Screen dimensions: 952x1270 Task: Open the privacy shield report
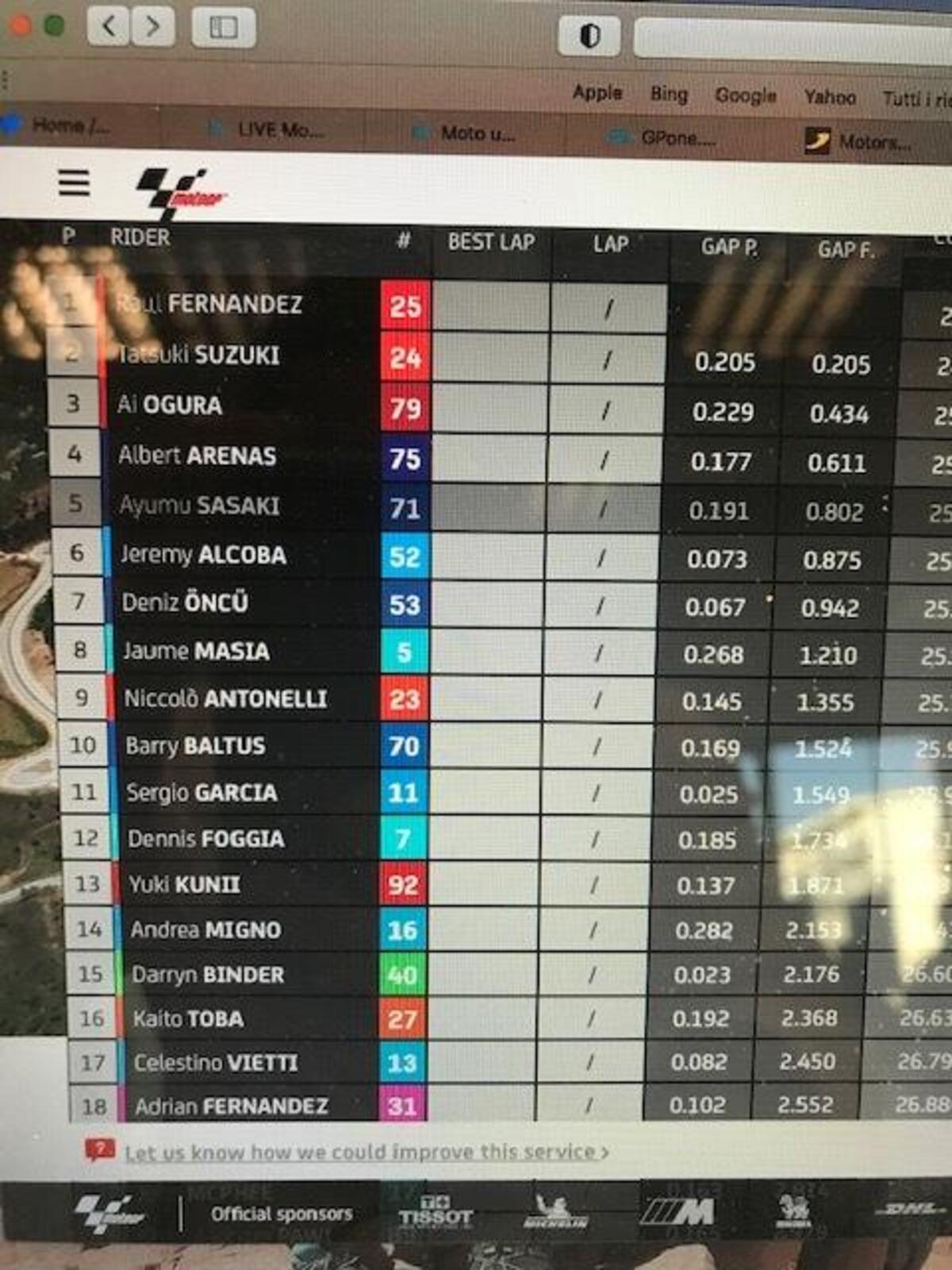589,36
